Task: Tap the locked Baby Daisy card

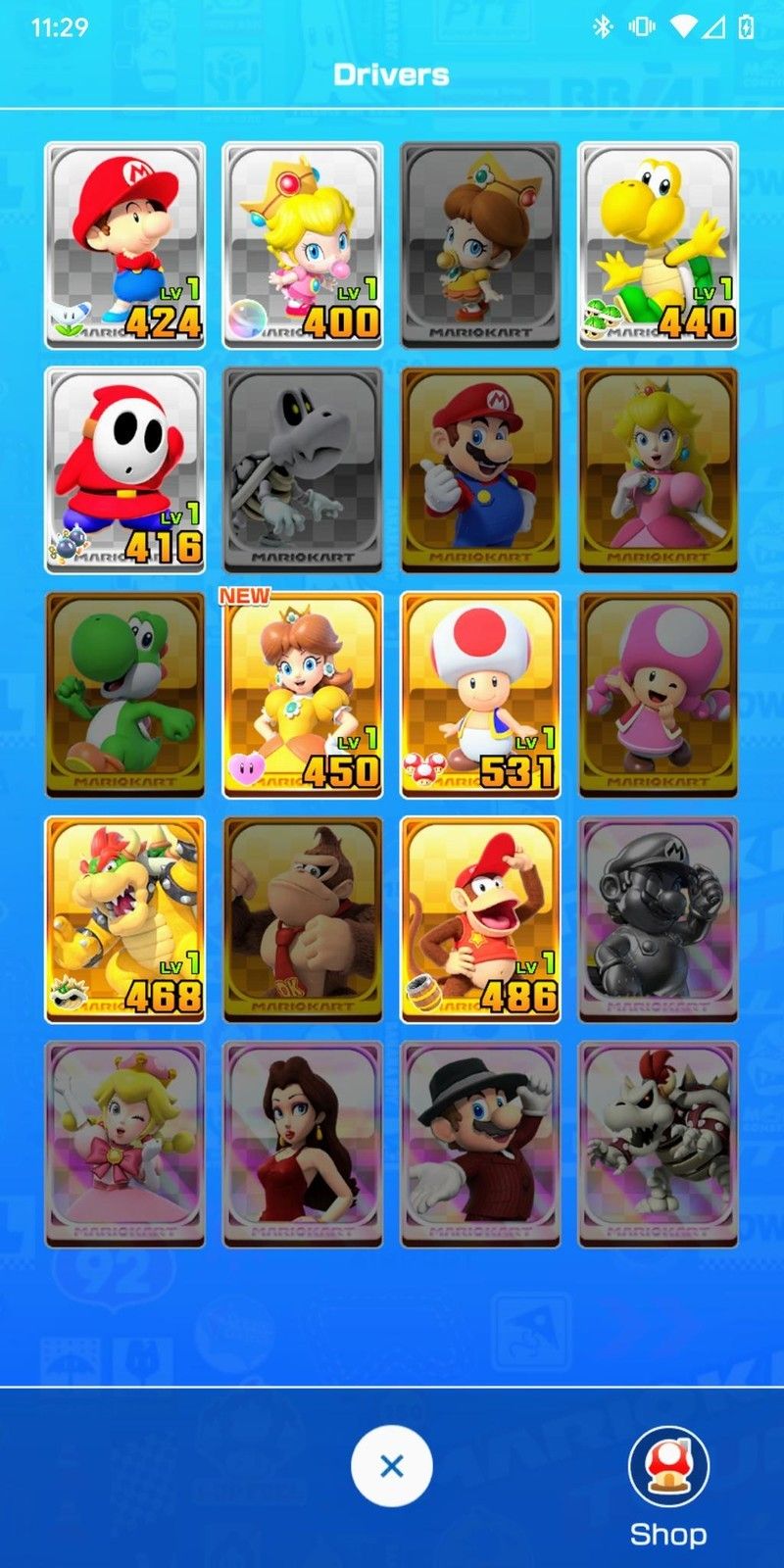Action: [480, 245]
